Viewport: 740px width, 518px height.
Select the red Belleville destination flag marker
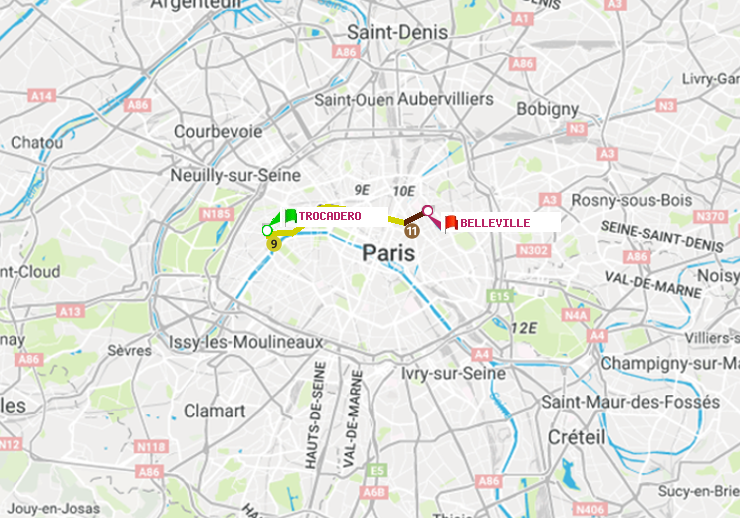click(451, 222)
